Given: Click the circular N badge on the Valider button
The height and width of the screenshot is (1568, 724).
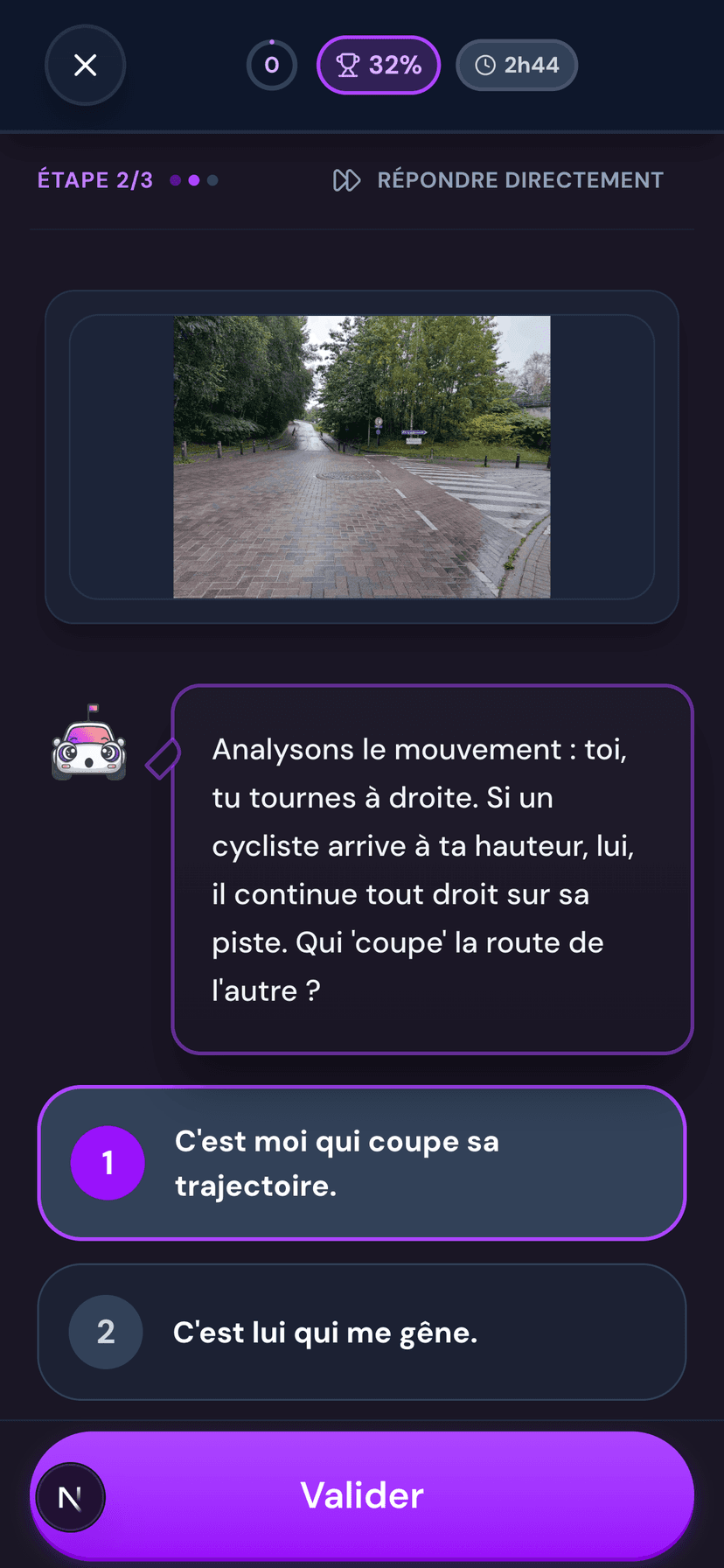Looking at the screenshot, I should pyautogui.click(x=70, y=1496).
